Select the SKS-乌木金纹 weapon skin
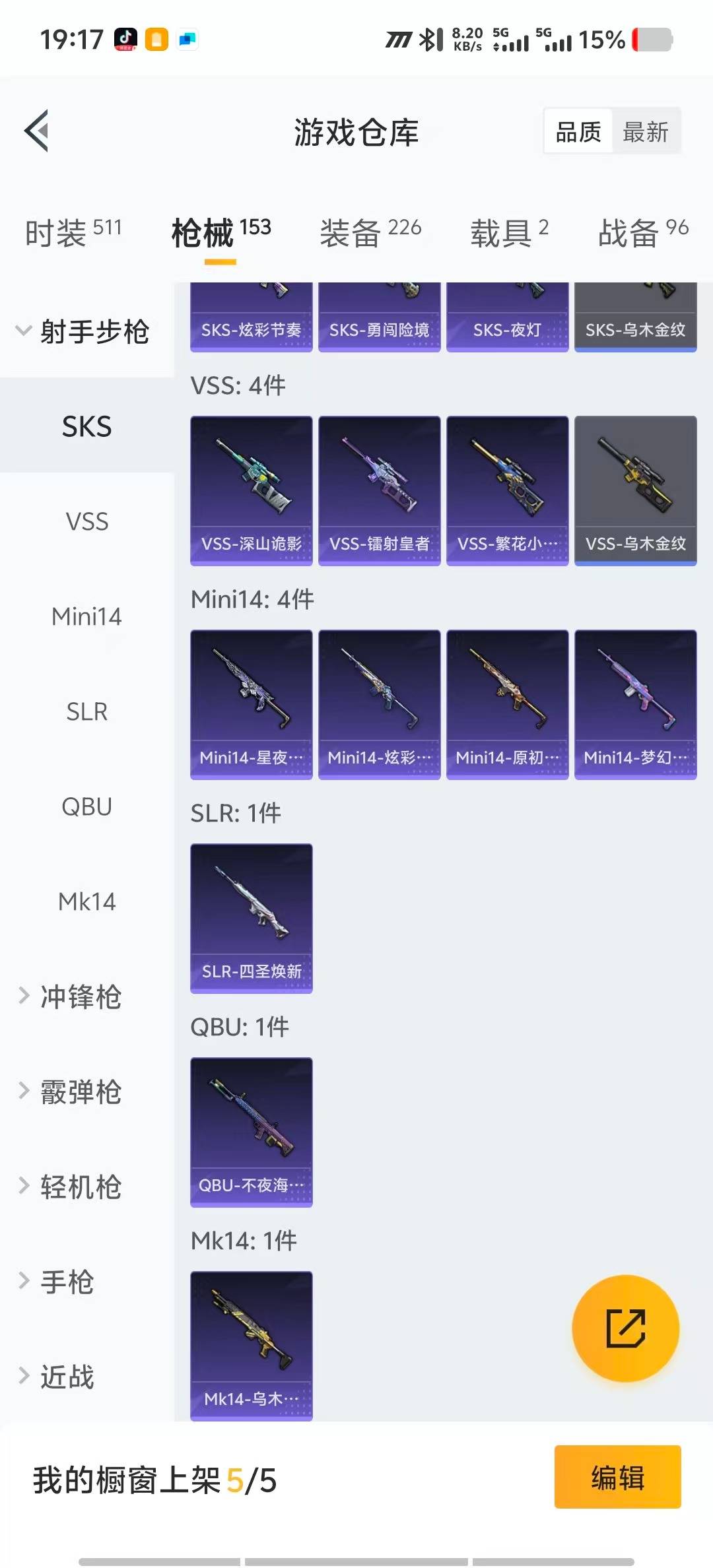Image resolution: width=713 pixels, height=1568 pixels. 635,317
